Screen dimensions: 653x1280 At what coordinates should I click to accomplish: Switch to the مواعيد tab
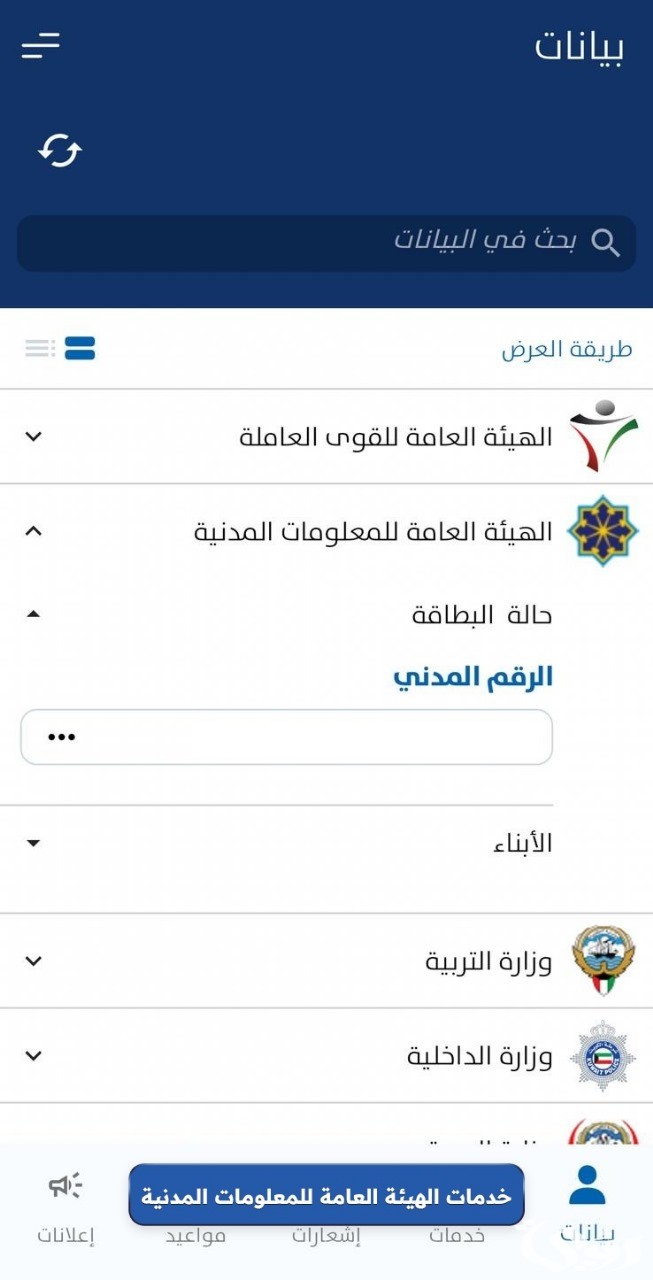click(x=196, y=1234)
